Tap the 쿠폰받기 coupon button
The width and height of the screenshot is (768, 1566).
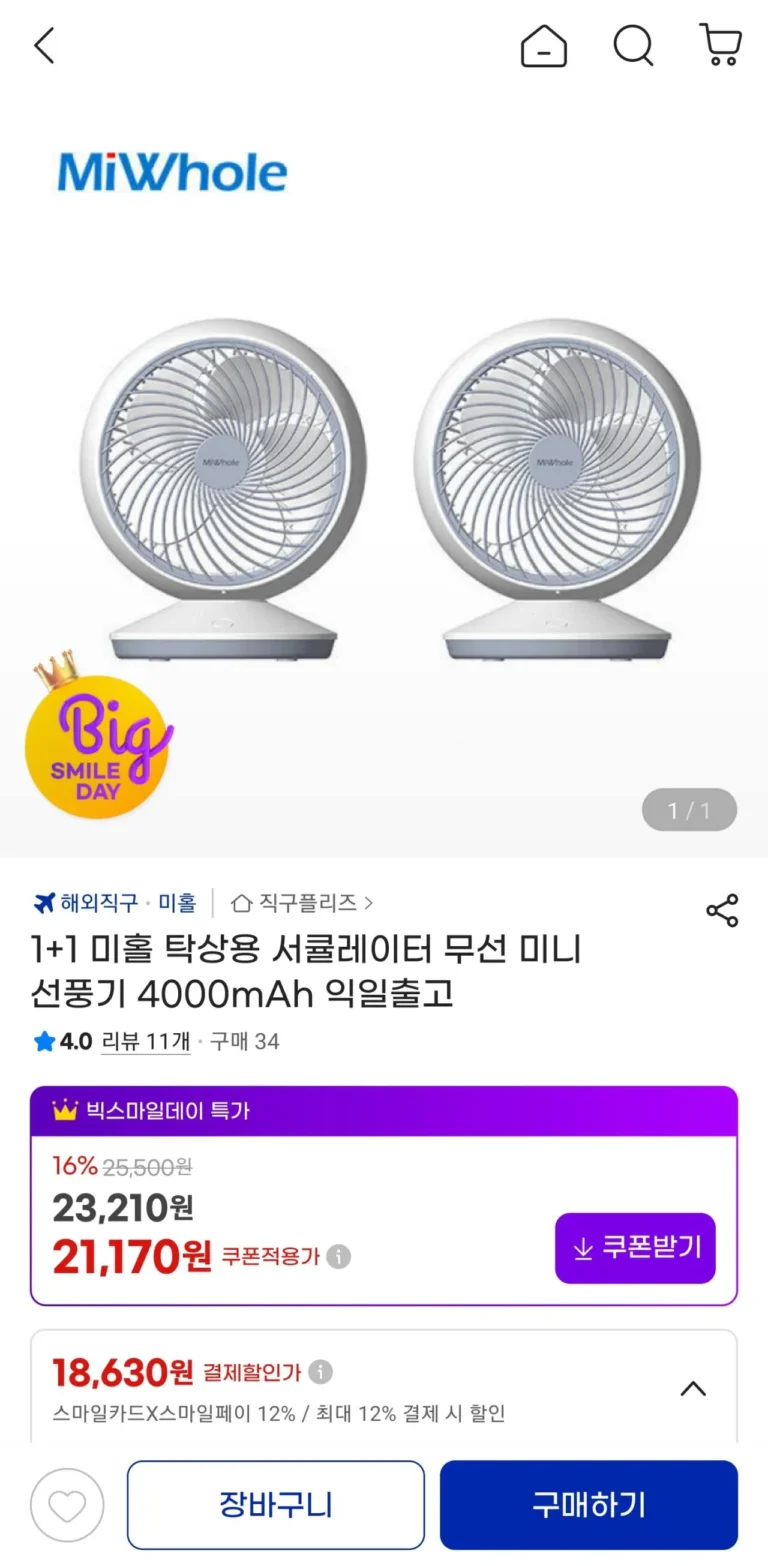click(635, 1248)
